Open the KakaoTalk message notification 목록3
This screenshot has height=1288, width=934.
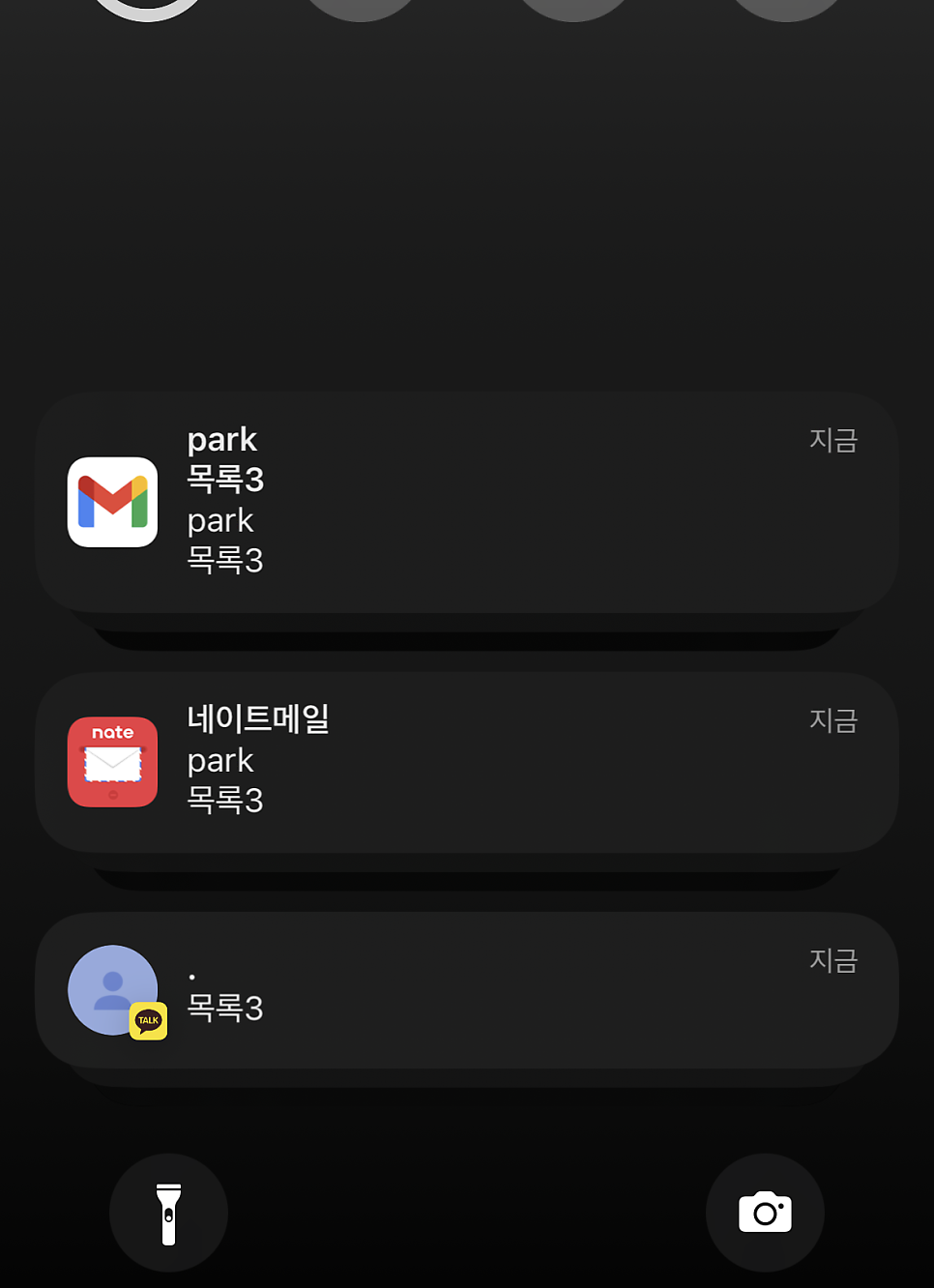tap(466, 989)
